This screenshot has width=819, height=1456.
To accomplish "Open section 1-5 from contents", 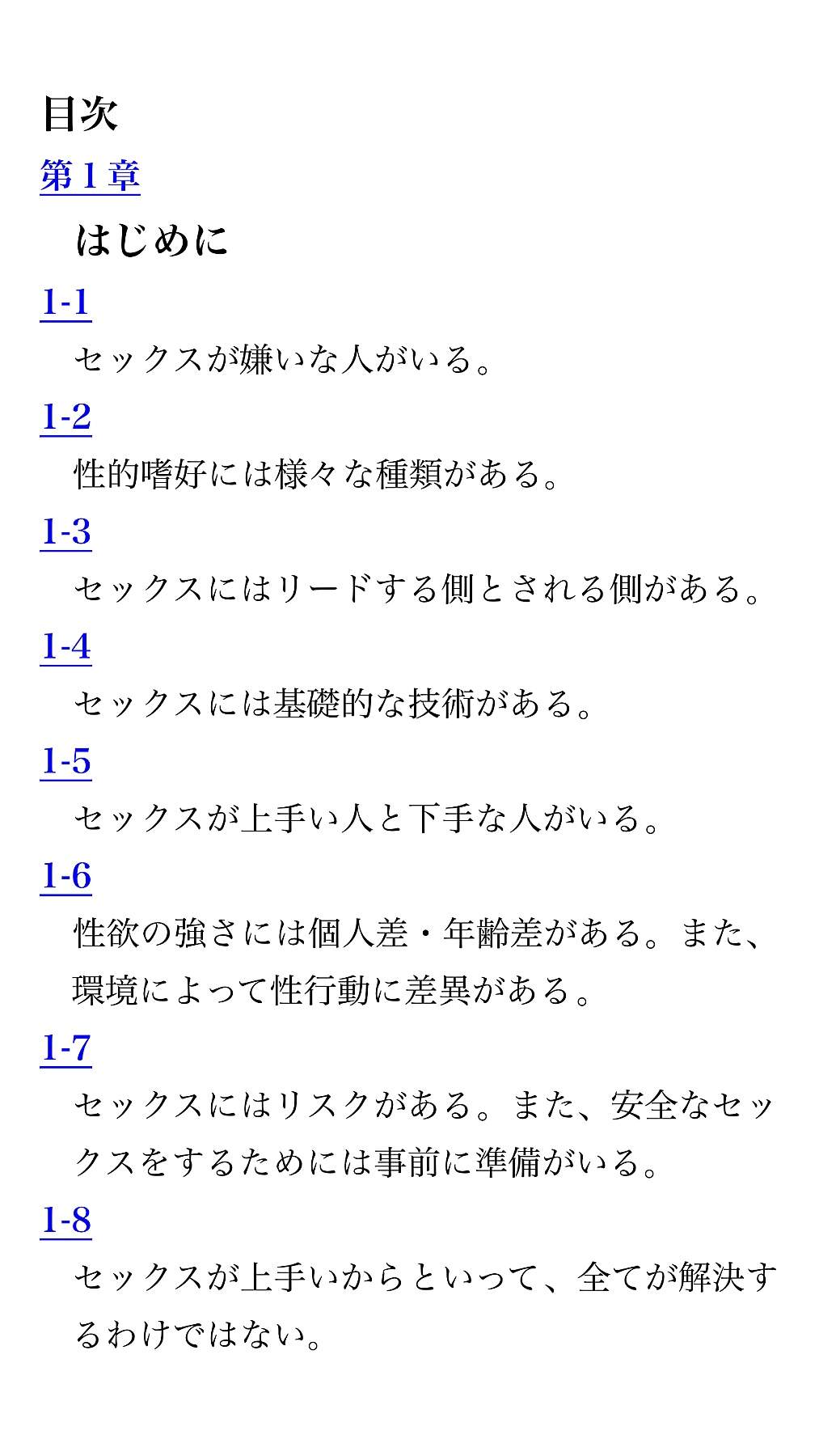I will point(65,763).
